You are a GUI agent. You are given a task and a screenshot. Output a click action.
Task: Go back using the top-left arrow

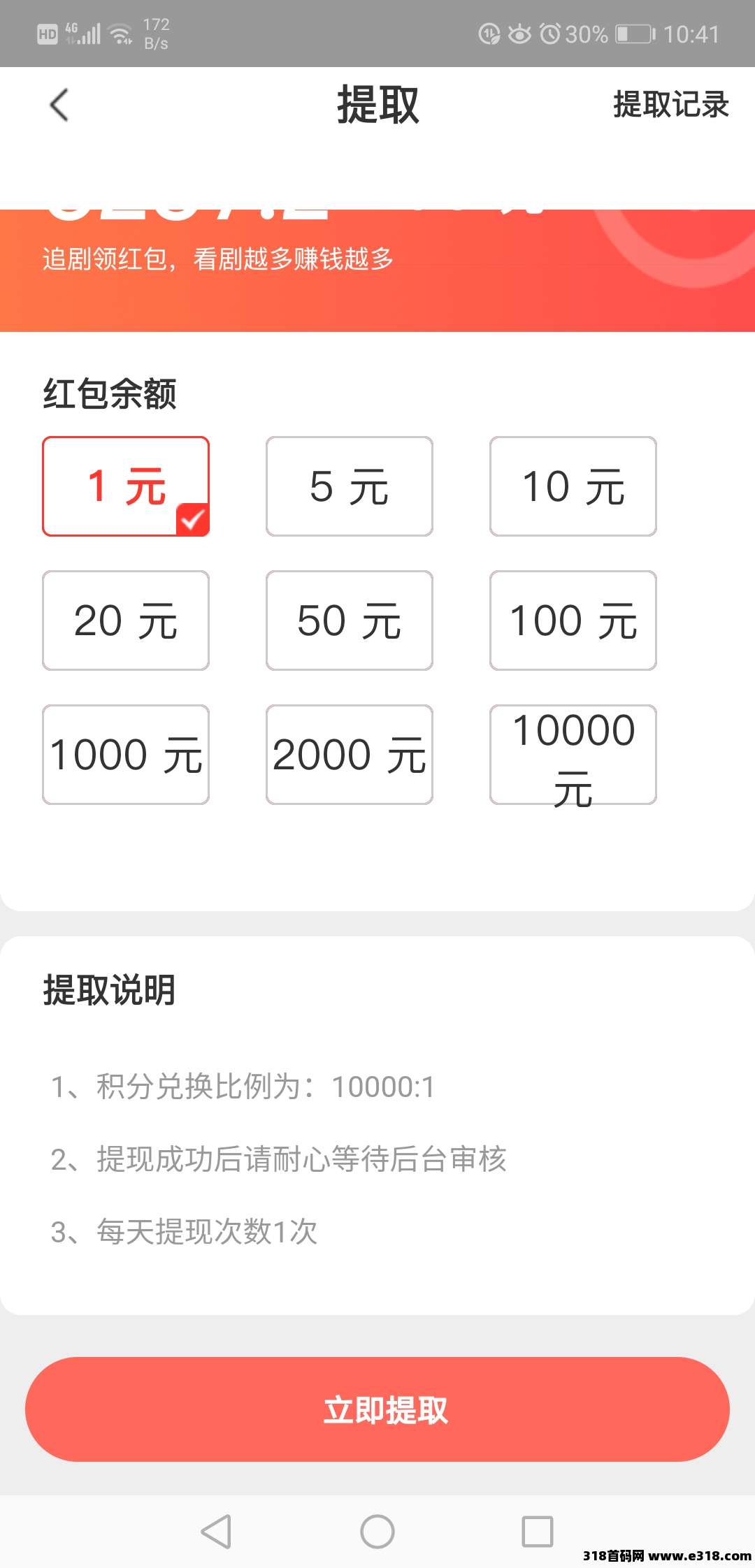[x=59, y=106]
